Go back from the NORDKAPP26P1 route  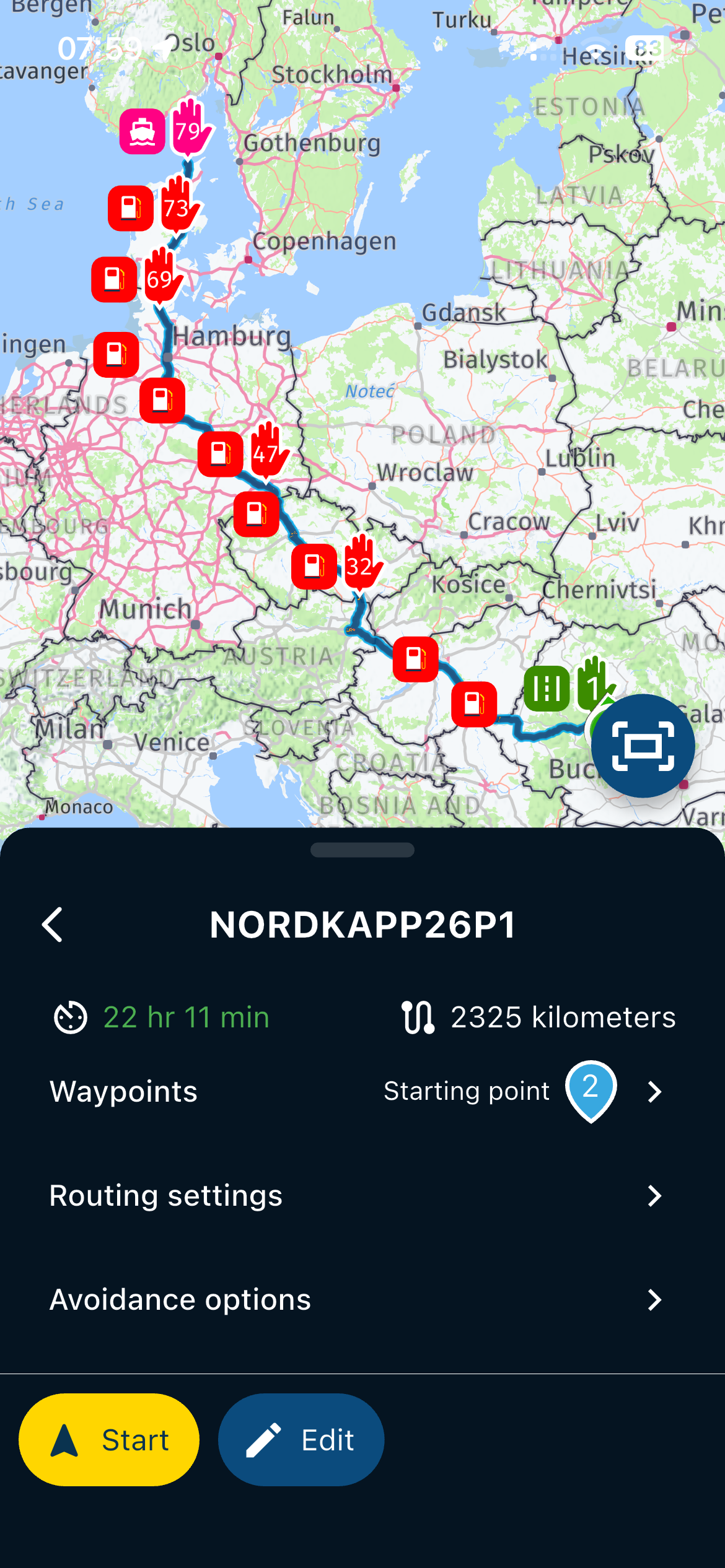coord(53,925)
